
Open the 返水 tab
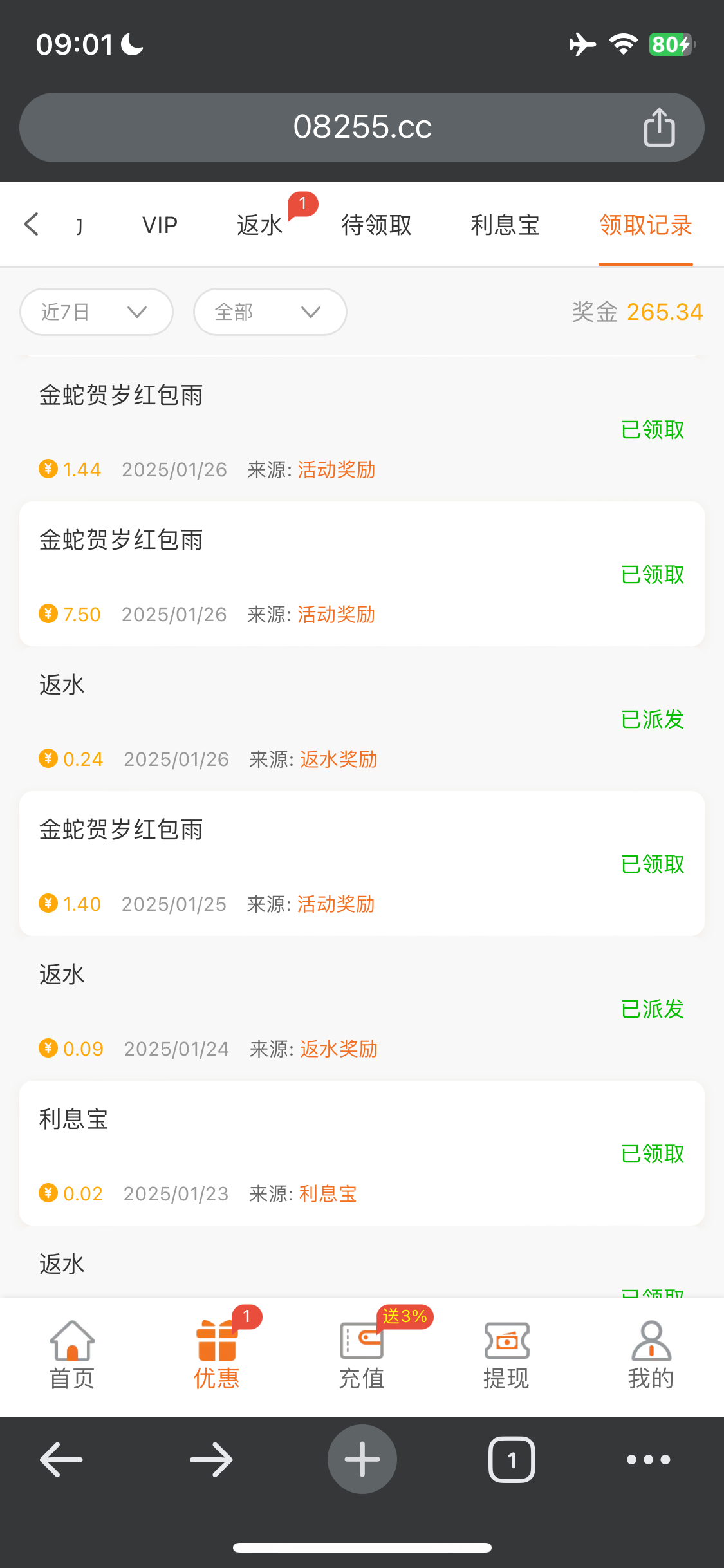pos(260,225)
